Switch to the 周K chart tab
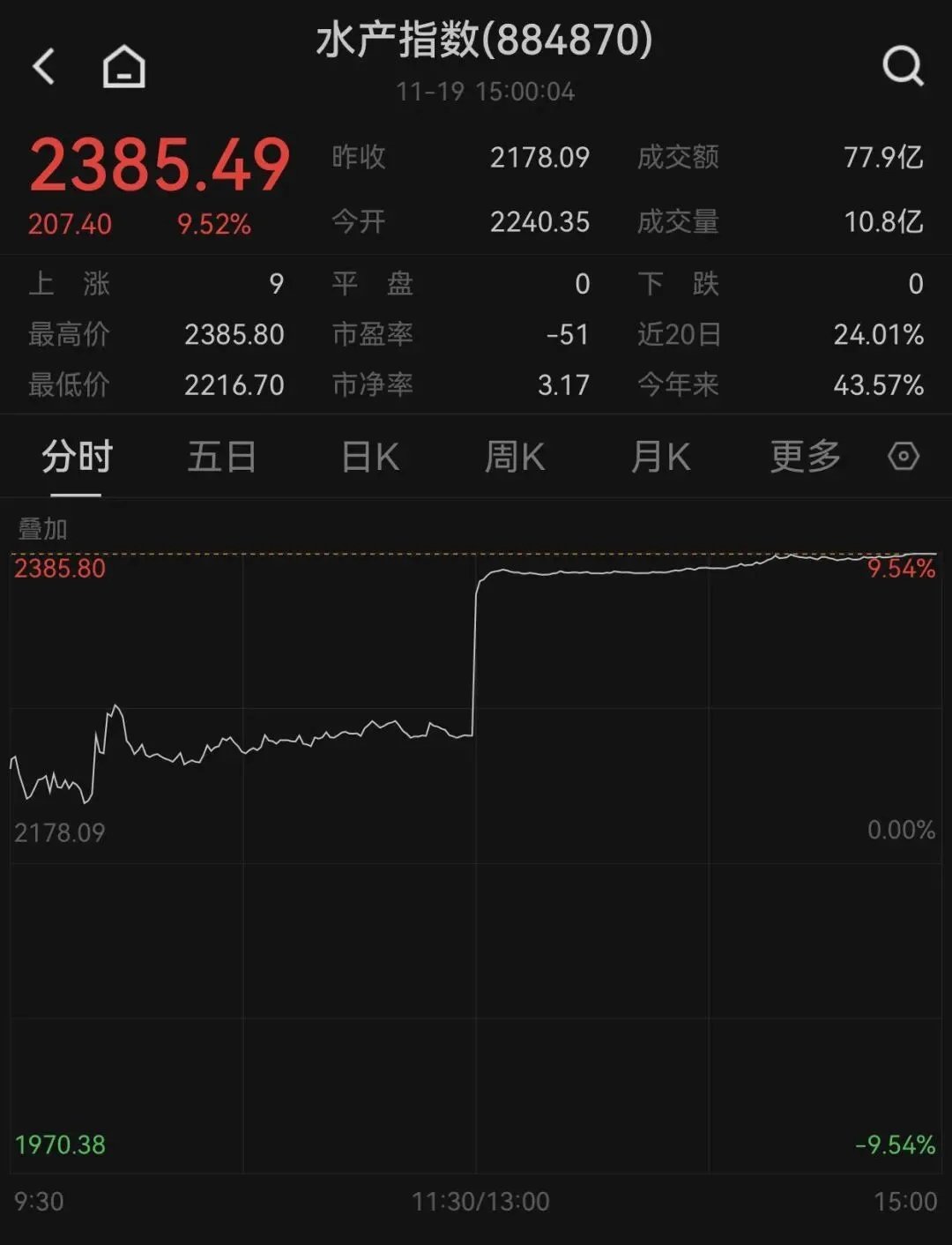Viewport: 952px width, 1245px height. (515, 457)
